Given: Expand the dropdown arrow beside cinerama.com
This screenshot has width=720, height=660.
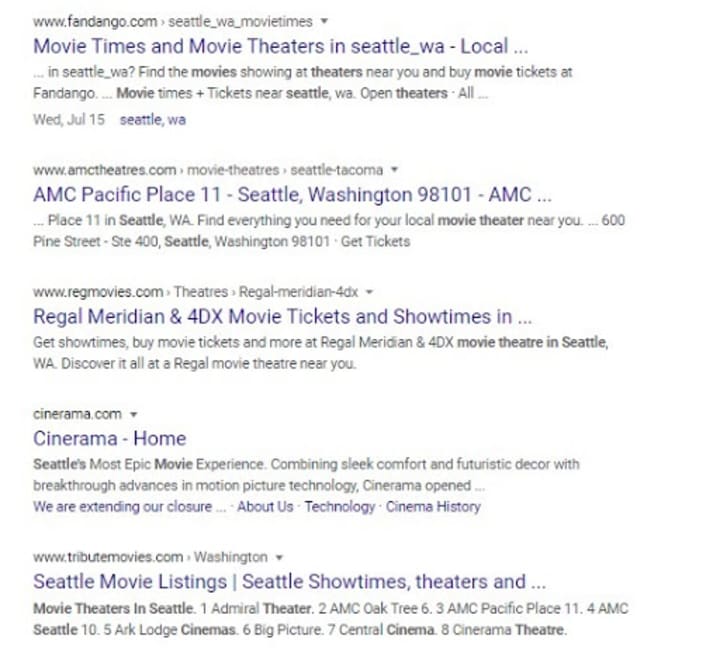Looking at the screenshot, I should (x=134, y=414).
